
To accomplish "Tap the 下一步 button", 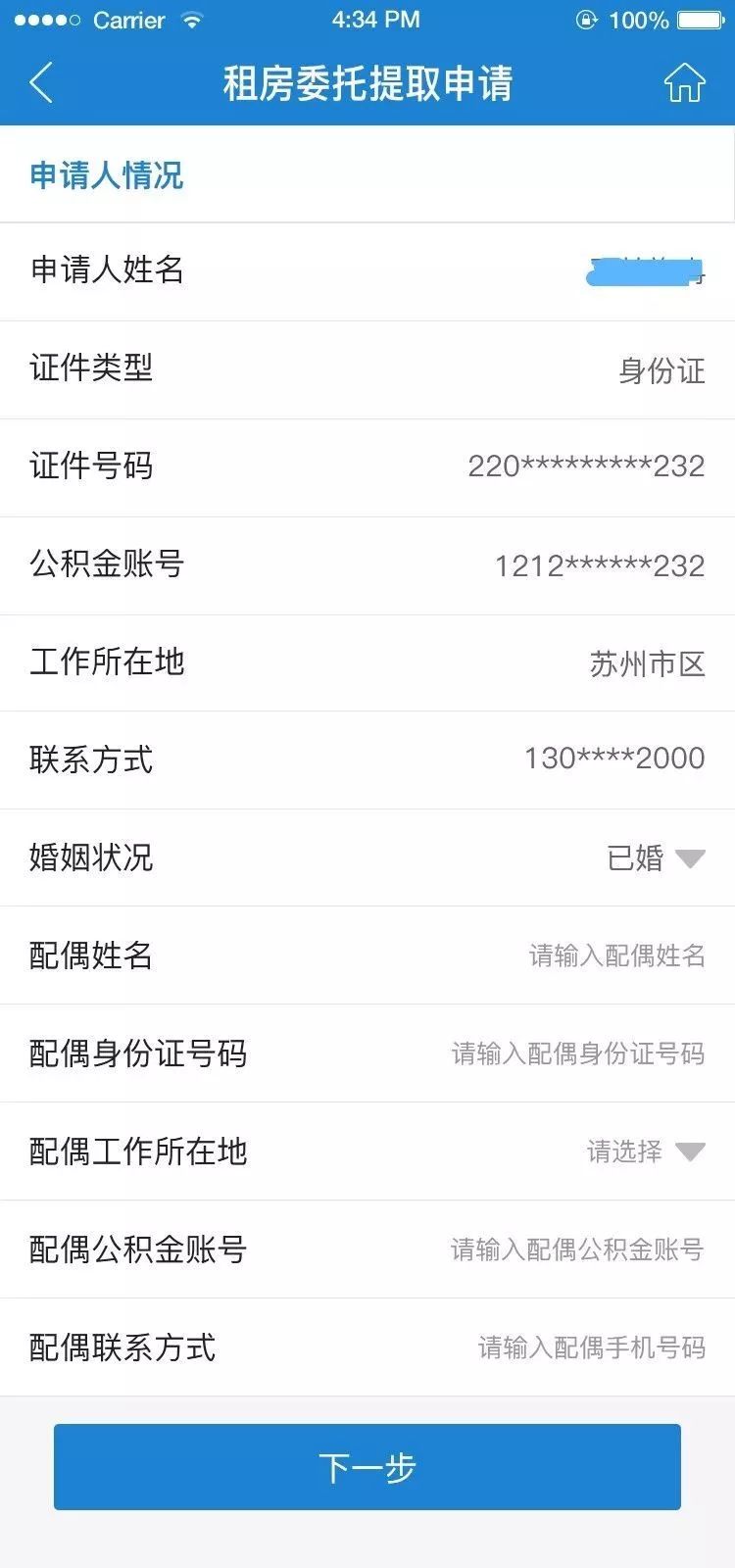I will [367, 1467].
